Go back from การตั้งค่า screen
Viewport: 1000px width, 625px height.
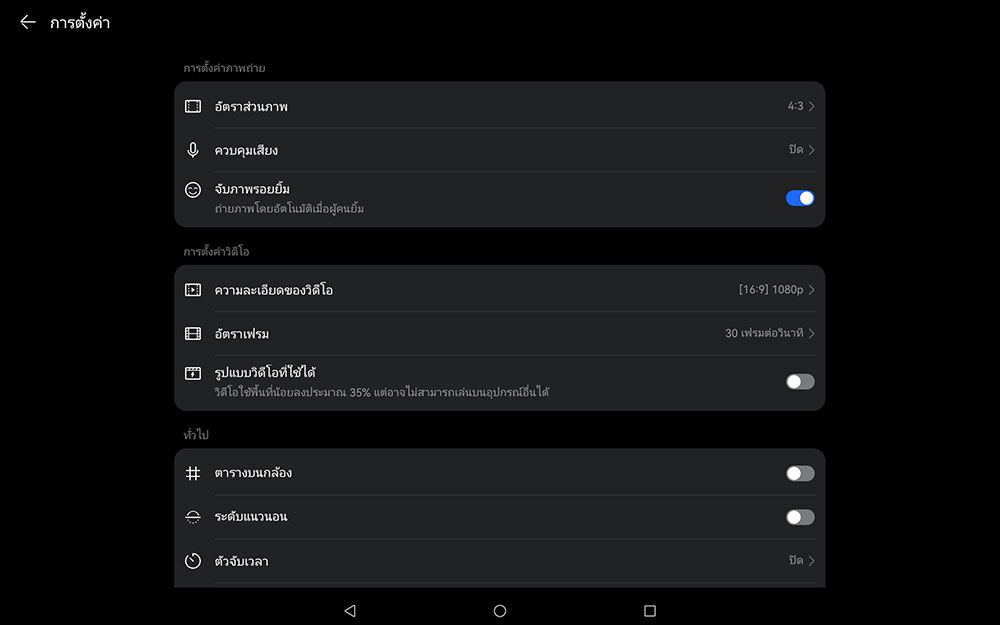pyautogui.click(x=28, y=22)
